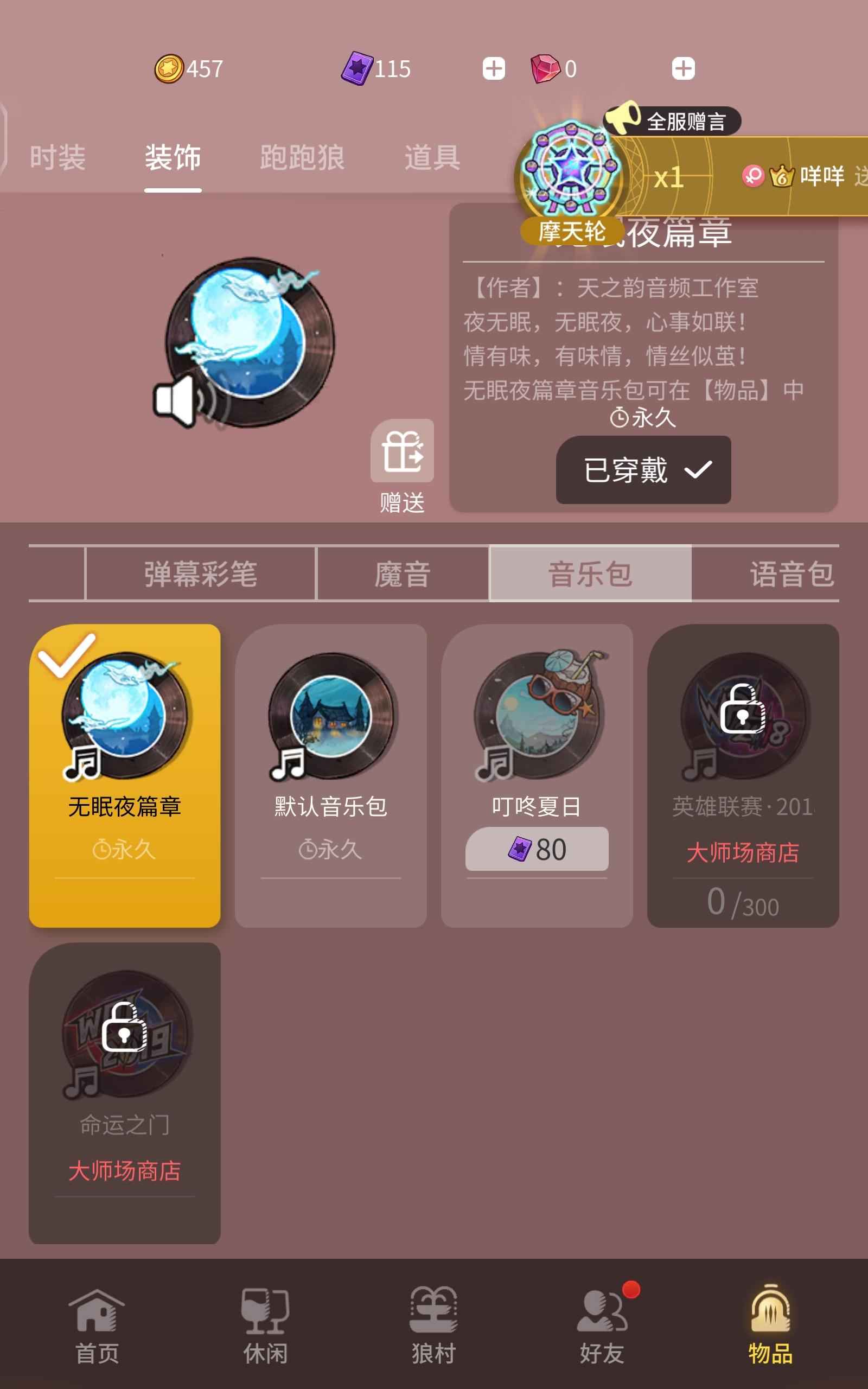
Task: Select the 弹幕彩笔 category
Action: 200,574
